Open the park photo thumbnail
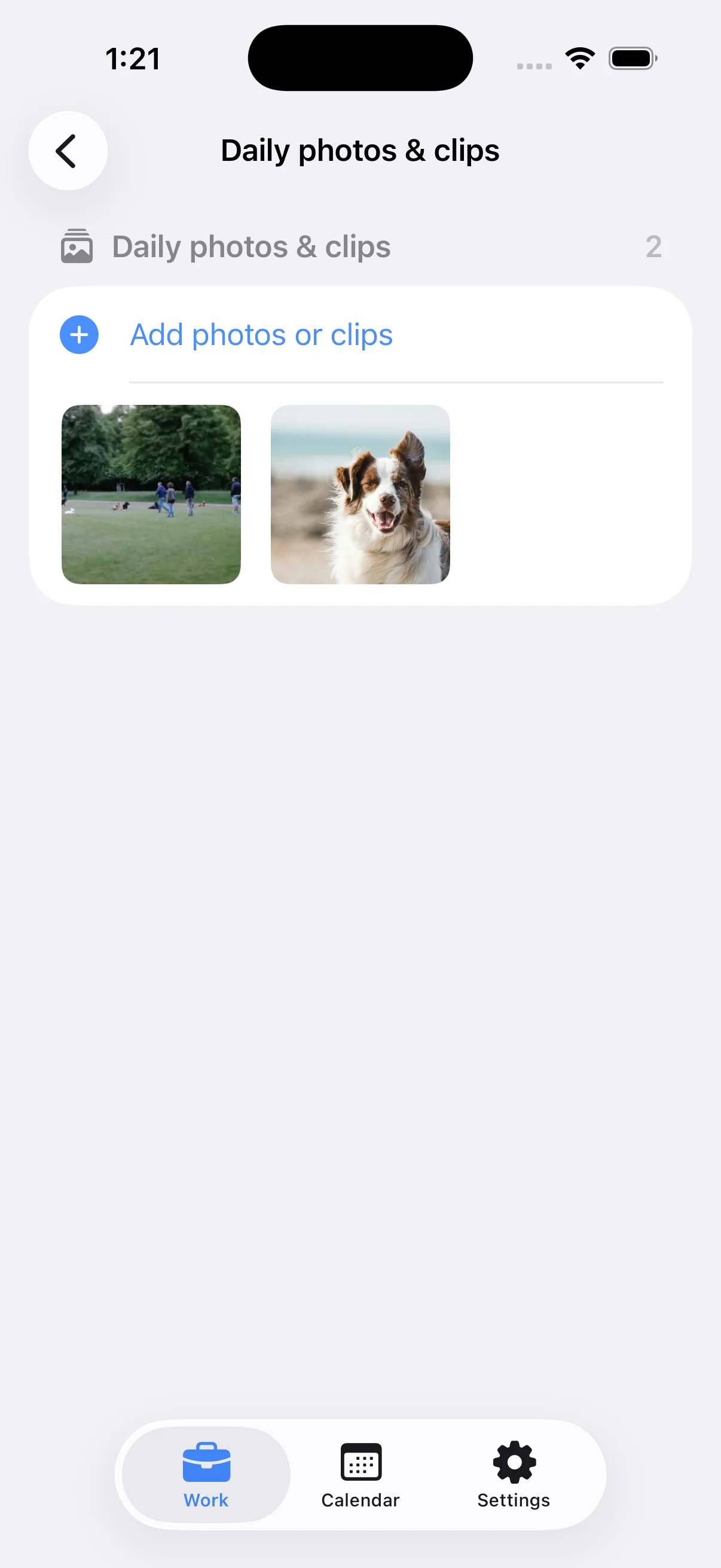The image size is (721, 1568). [151, 494]
